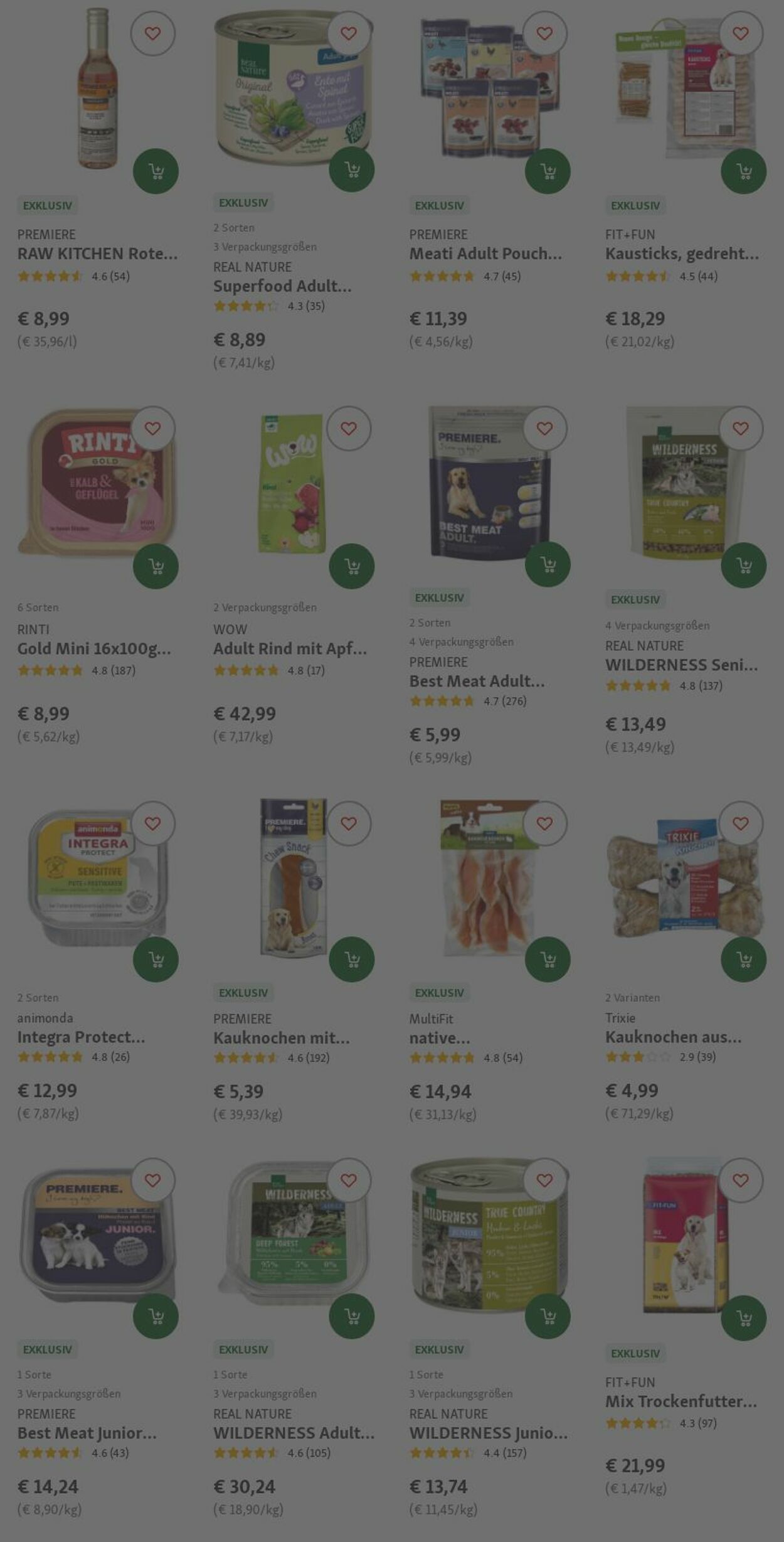Image resolution: width=784 pixels, height=1542 pixels.
Task: Add WOW Adult Rind mit Apfel to cart
Action: click(352, 566)
